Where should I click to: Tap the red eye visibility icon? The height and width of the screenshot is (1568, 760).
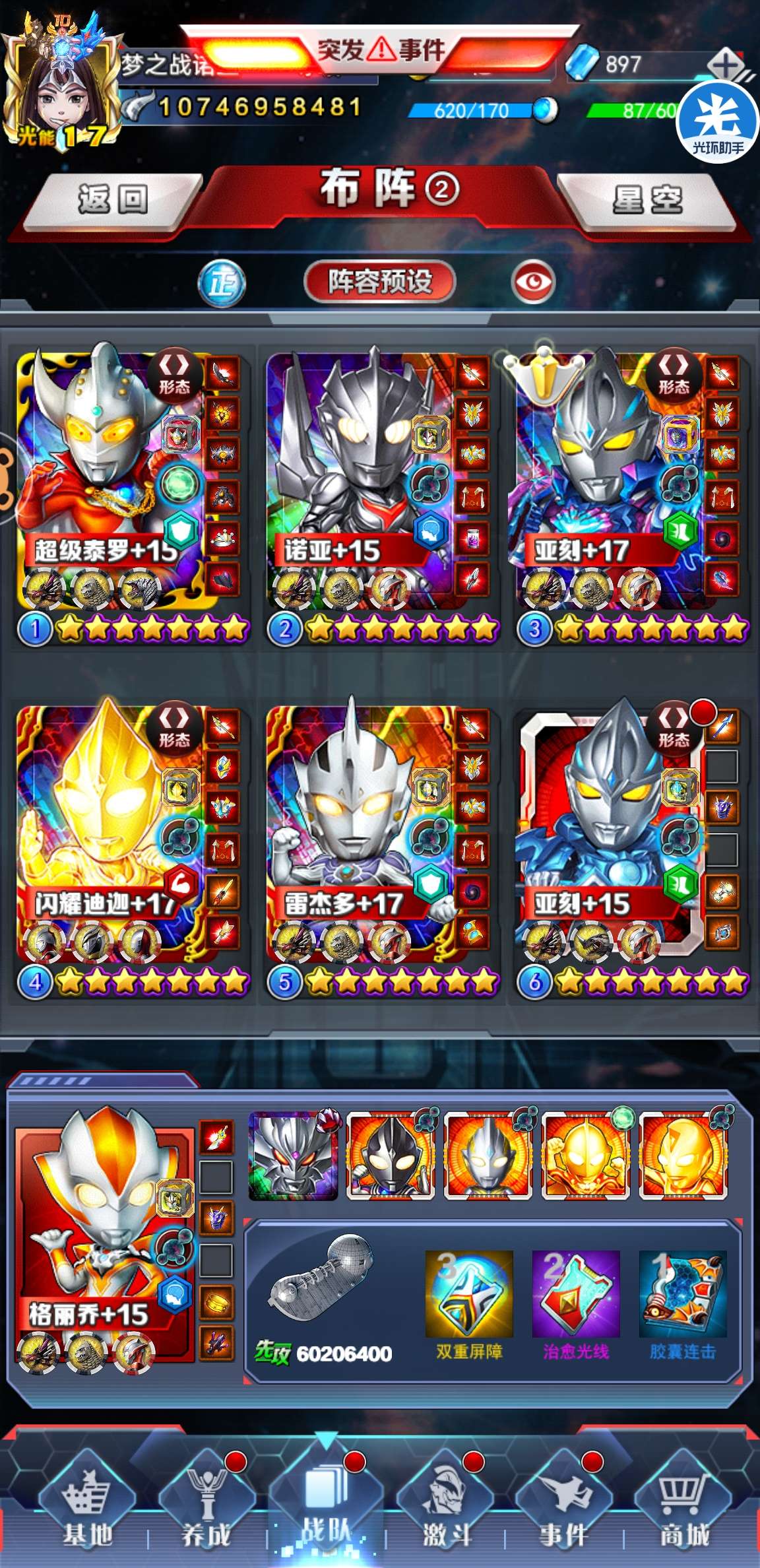pyautogui.click(x=533, y=282)
